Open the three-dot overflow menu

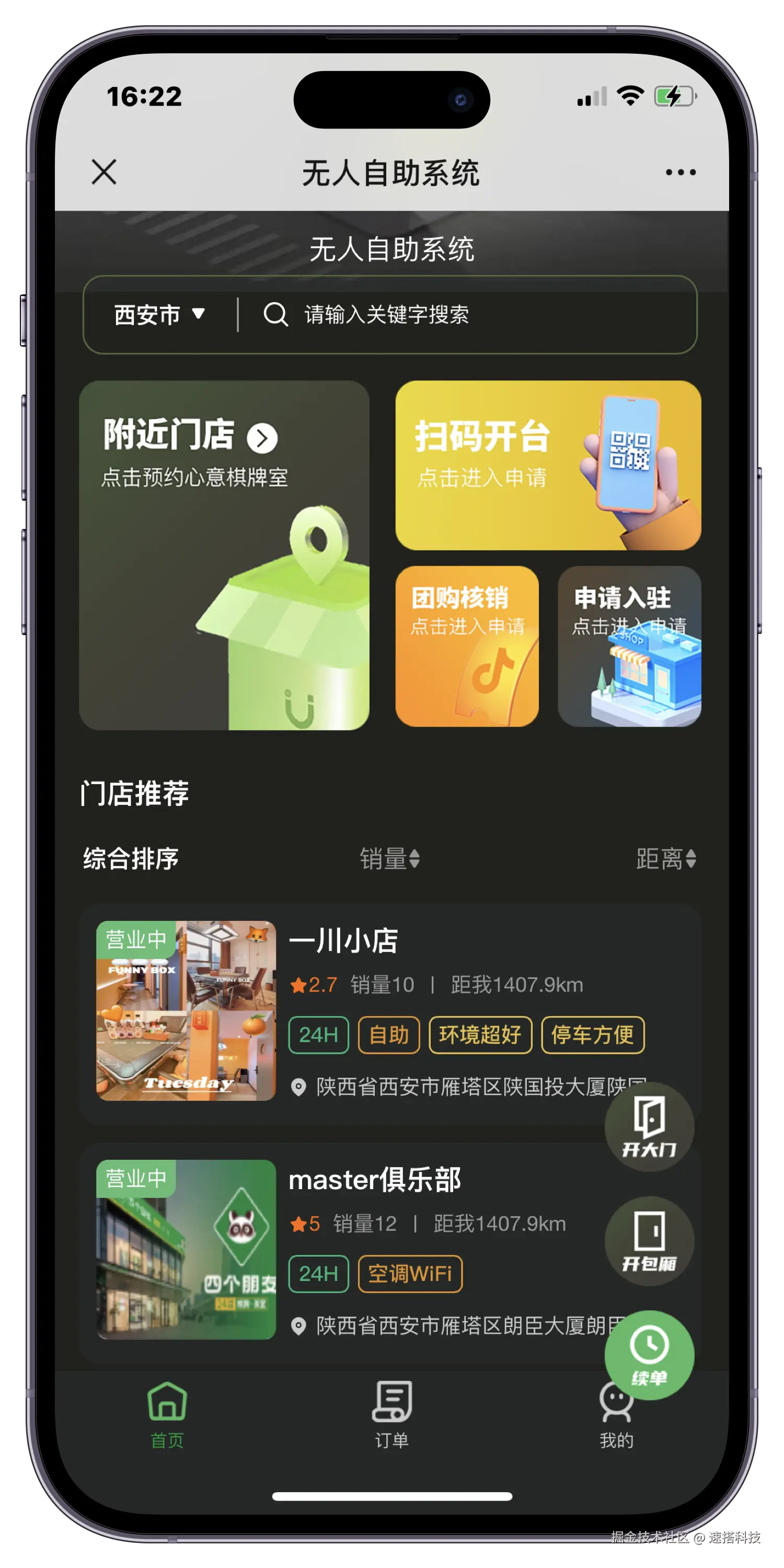pyautogui.click(x=680, y=172)
